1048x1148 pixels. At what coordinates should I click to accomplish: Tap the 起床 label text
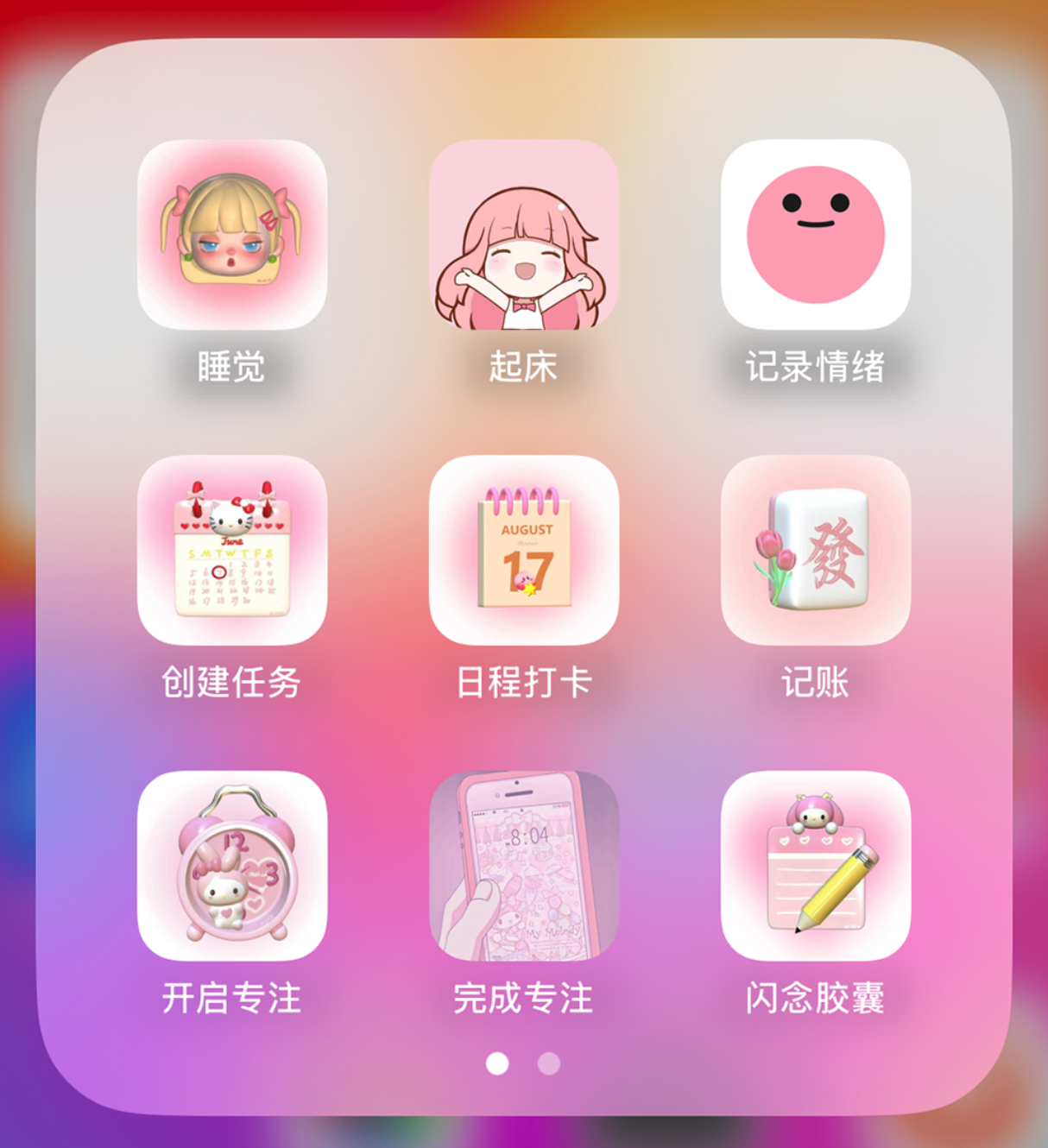[x=524, y=366]
